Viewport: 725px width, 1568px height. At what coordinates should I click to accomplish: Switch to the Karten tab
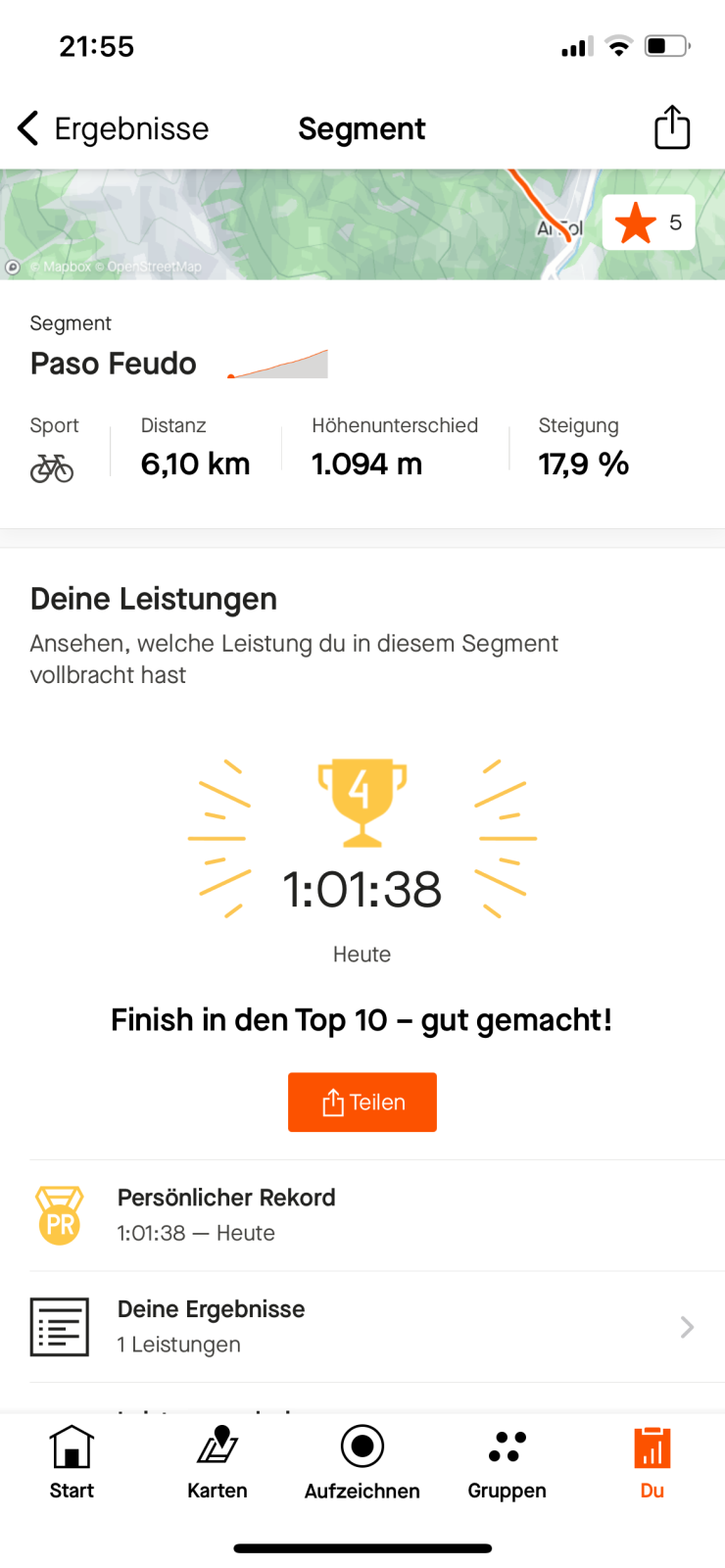(x=217, y=1462)
